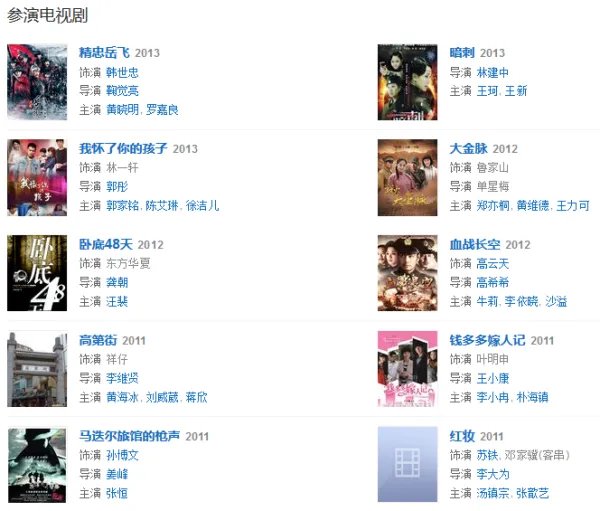
Task: View director 李大为's page
Action: [493, 474]
